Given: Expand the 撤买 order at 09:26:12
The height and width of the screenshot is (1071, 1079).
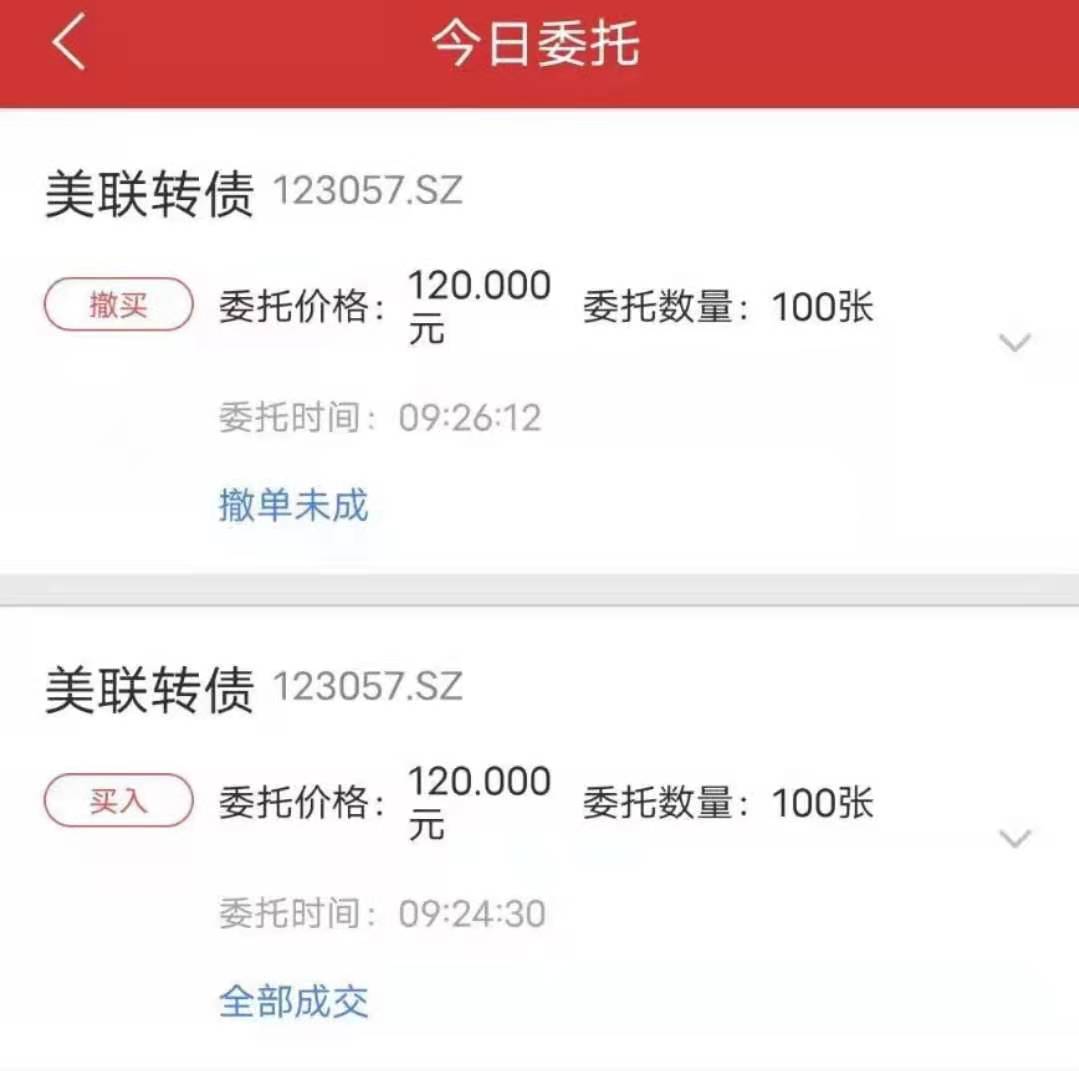Looking at the screenshot, I should [1015, 343].
